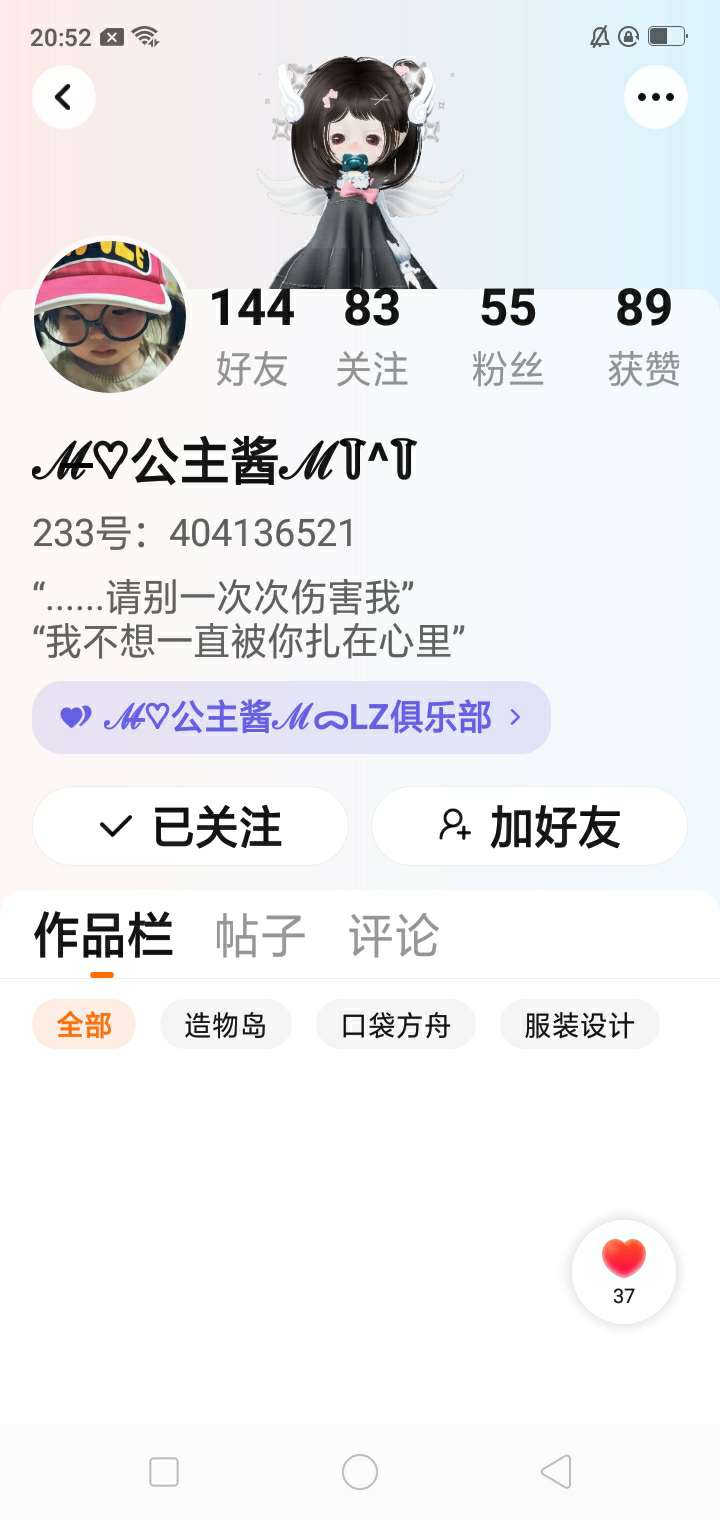The height and width of the screenshot is (1520, 720).
Task: Filter works by 全部 chip
Action: (x=84, y=1024)
